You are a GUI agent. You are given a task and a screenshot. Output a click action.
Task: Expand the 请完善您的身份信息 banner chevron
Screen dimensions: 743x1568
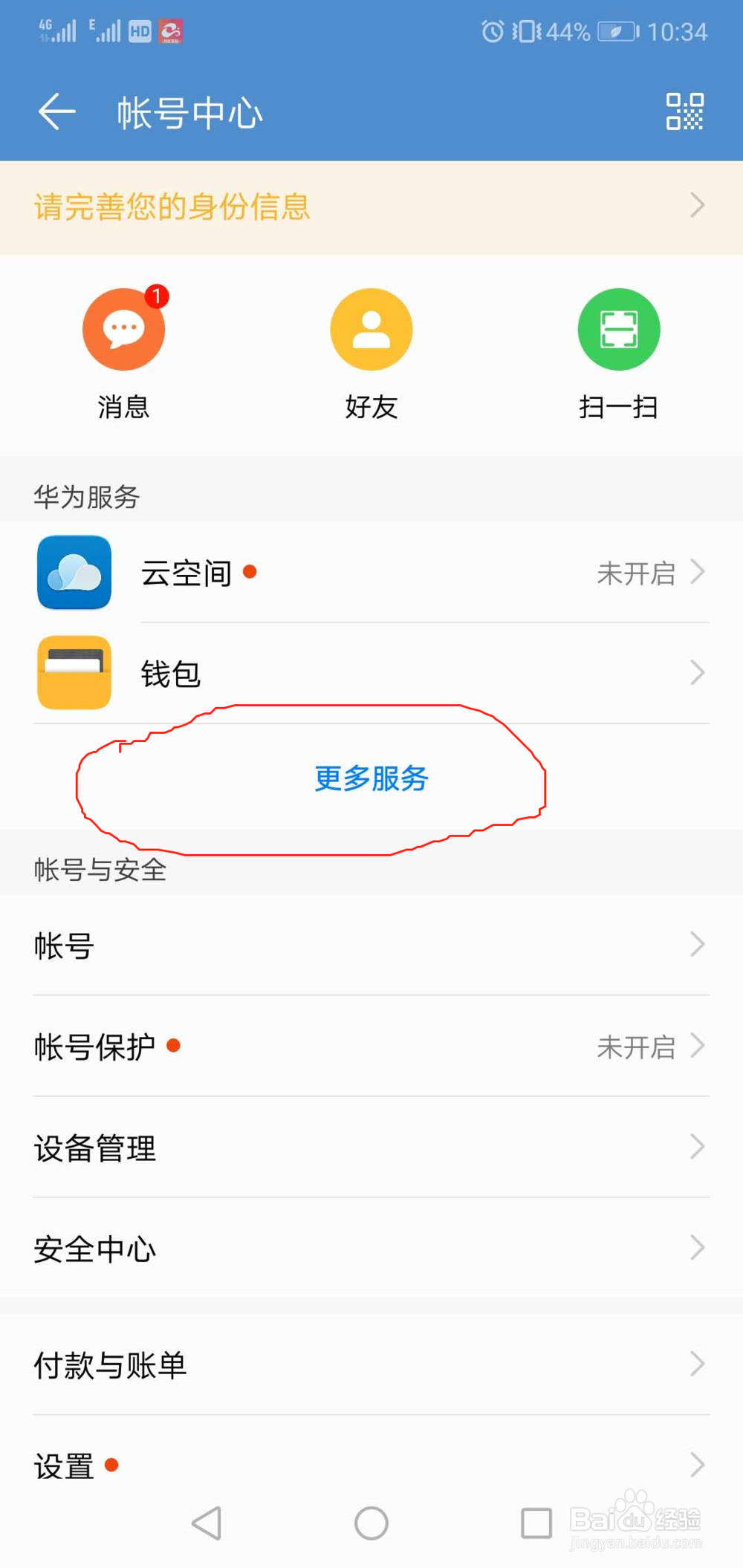696,206
